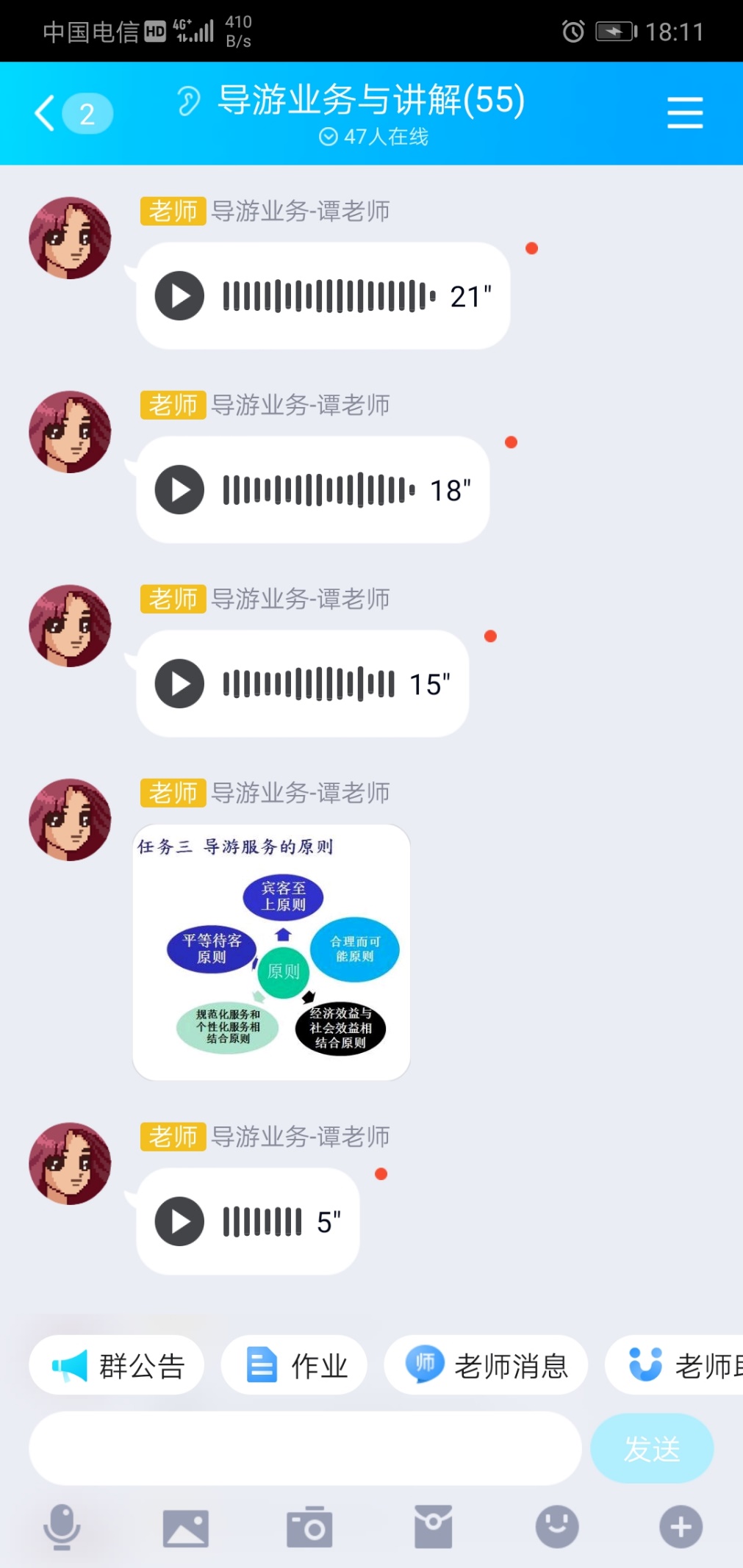Enable earpiece mode via ear icon

point(189,101)
